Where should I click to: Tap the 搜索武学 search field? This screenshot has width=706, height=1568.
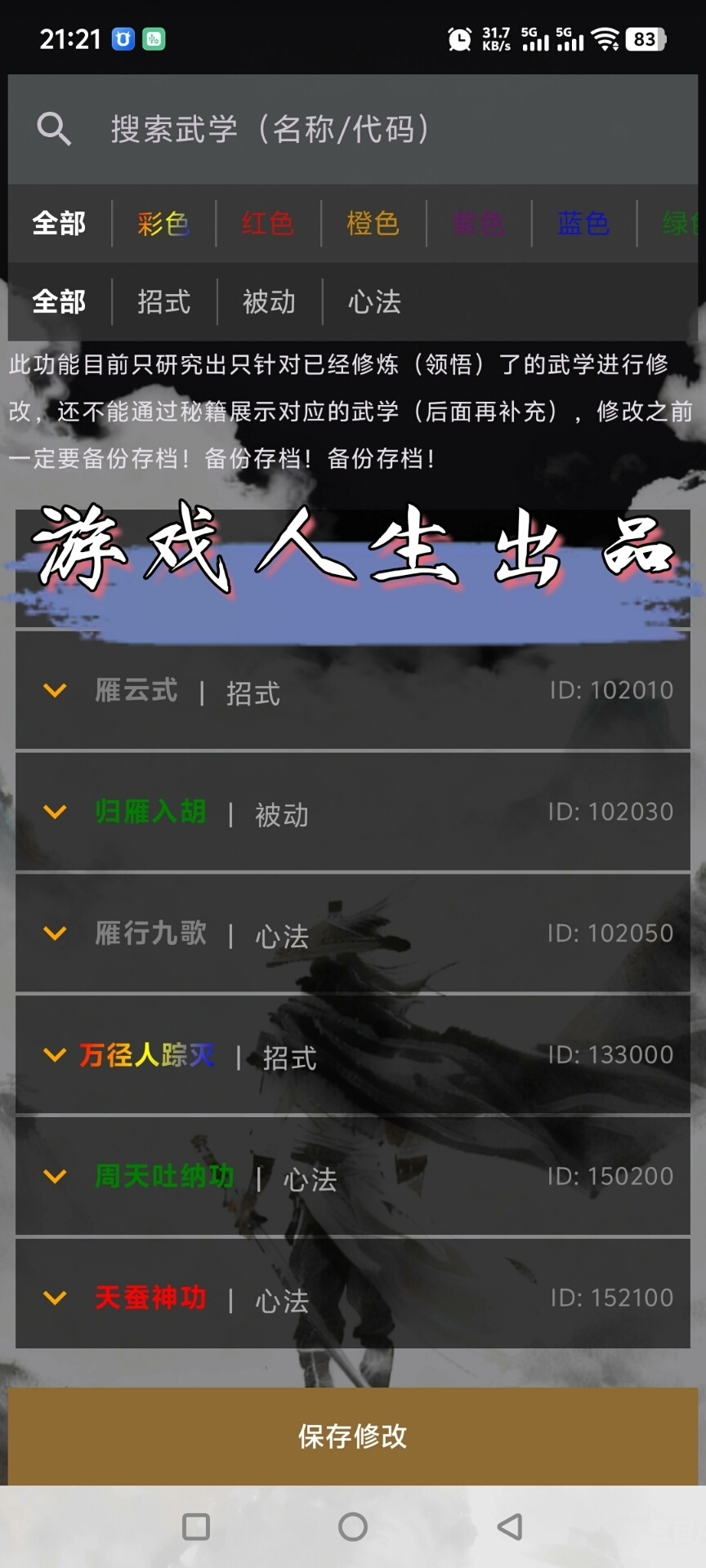point(351,129)
